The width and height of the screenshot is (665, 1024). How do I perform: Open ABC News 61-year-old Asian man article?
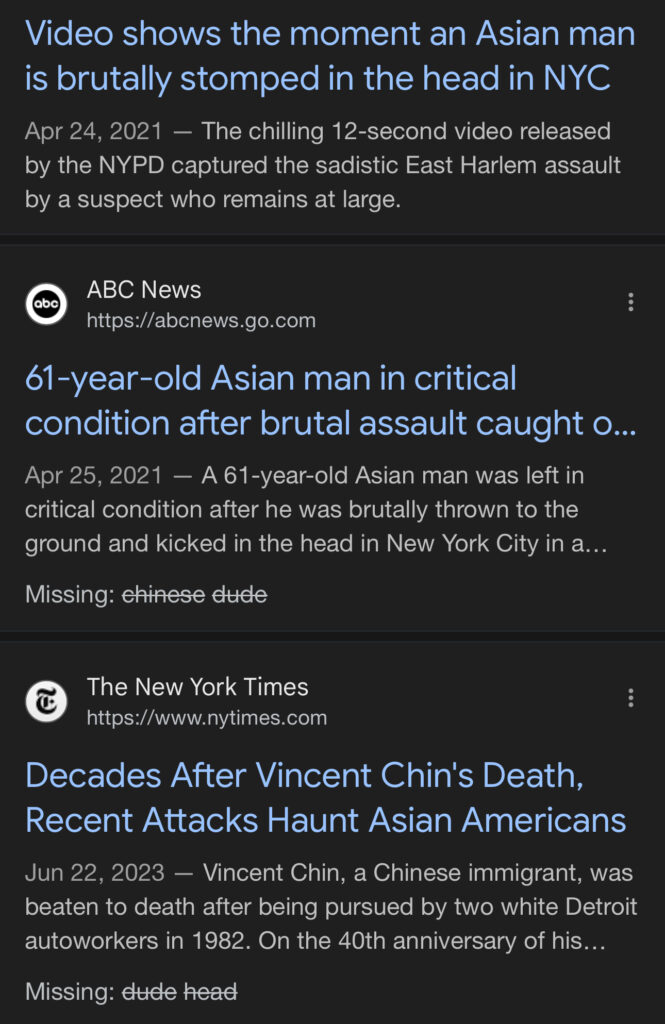[x=330, y=401]
